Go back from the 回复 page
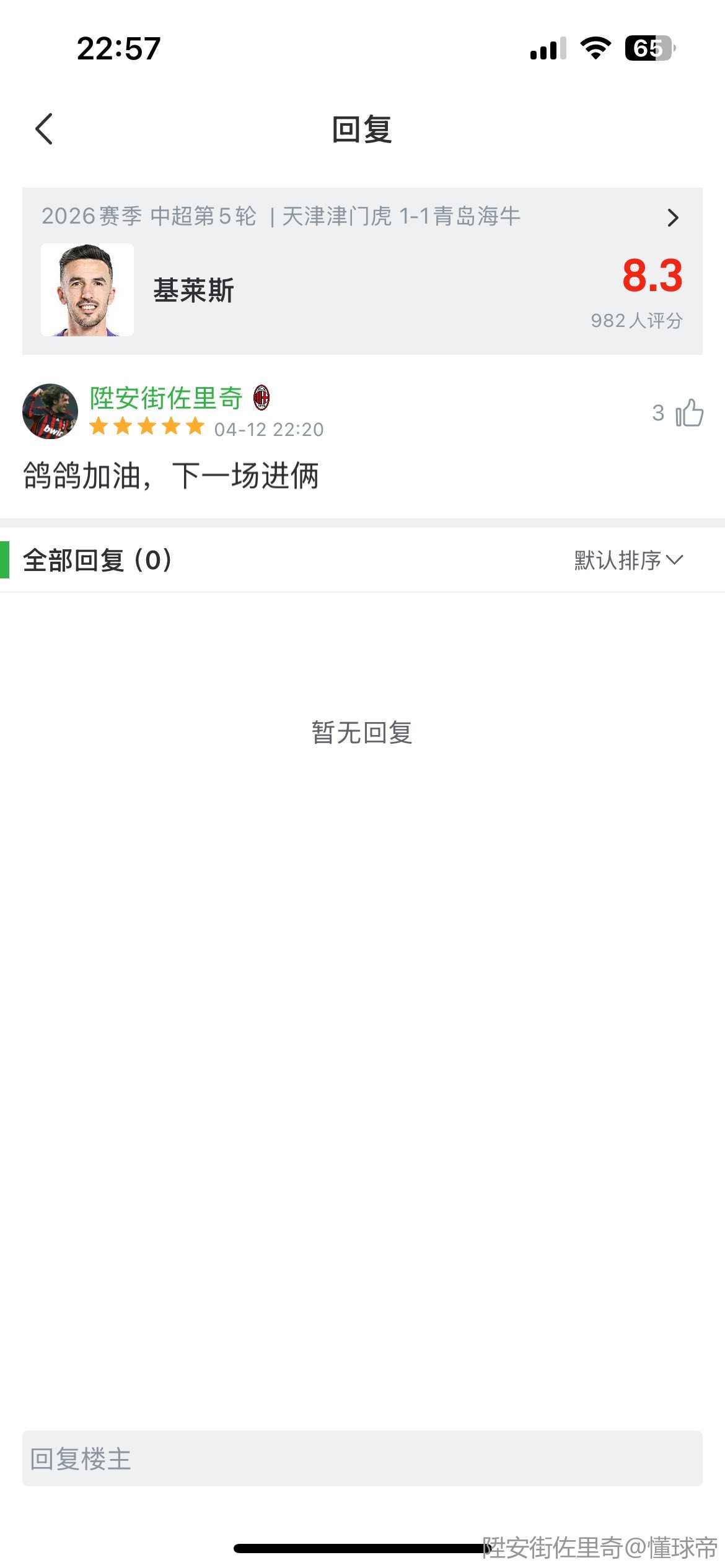Screen dimensions: 725x1568 (44, 129)
